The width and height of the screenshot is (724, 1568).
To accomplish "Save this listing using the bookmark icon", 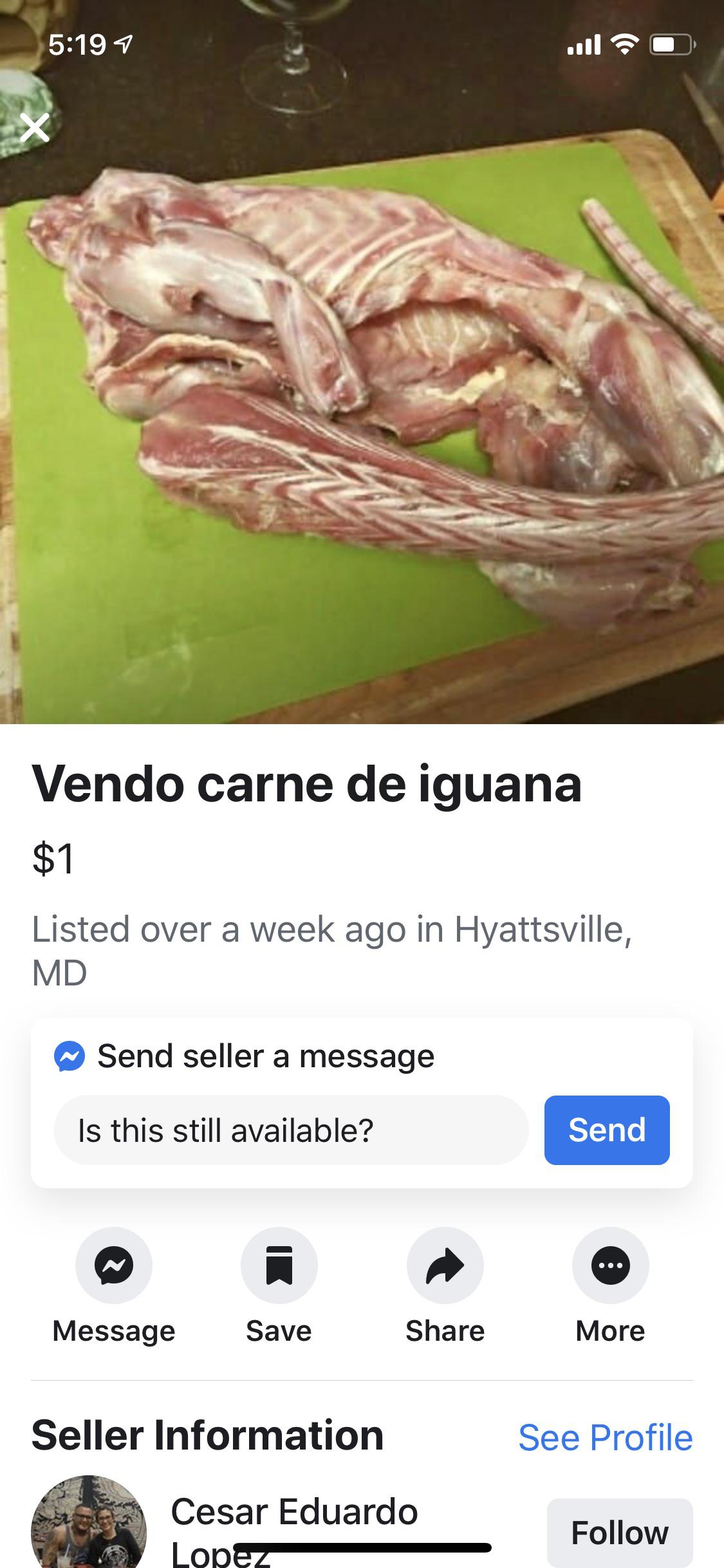I will click(x=278, y=1265).
